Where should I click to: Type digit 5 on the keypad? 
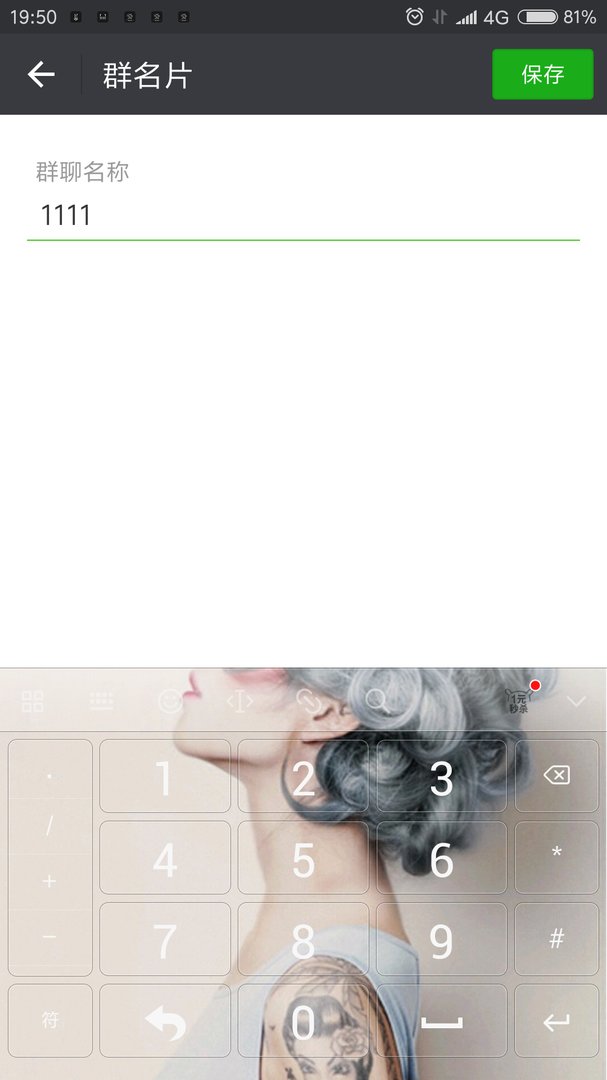click(x=303, y=858)
